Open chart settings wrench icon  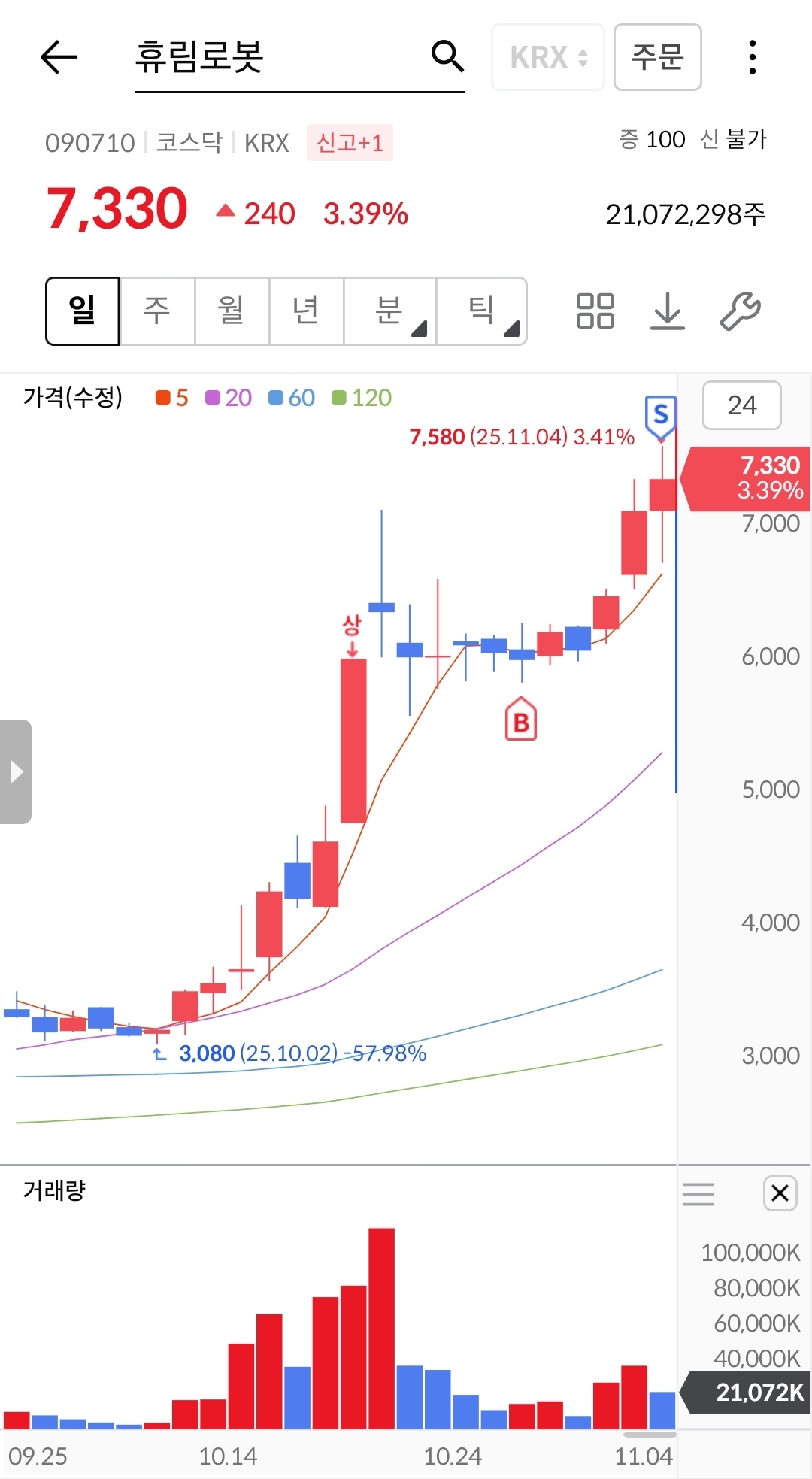(x=740, y=311)
